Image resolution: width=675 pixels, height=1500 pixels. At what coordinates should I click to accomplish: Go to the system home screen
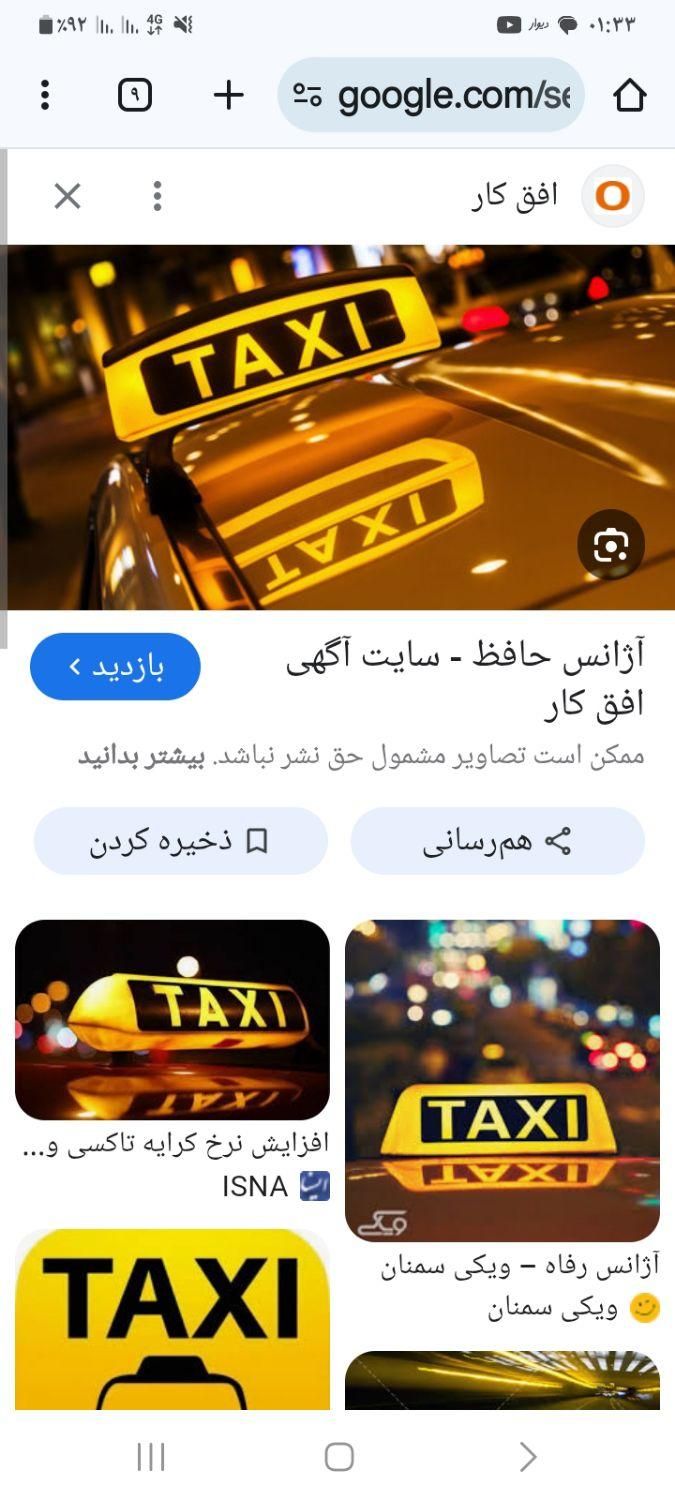point(339,1457)
